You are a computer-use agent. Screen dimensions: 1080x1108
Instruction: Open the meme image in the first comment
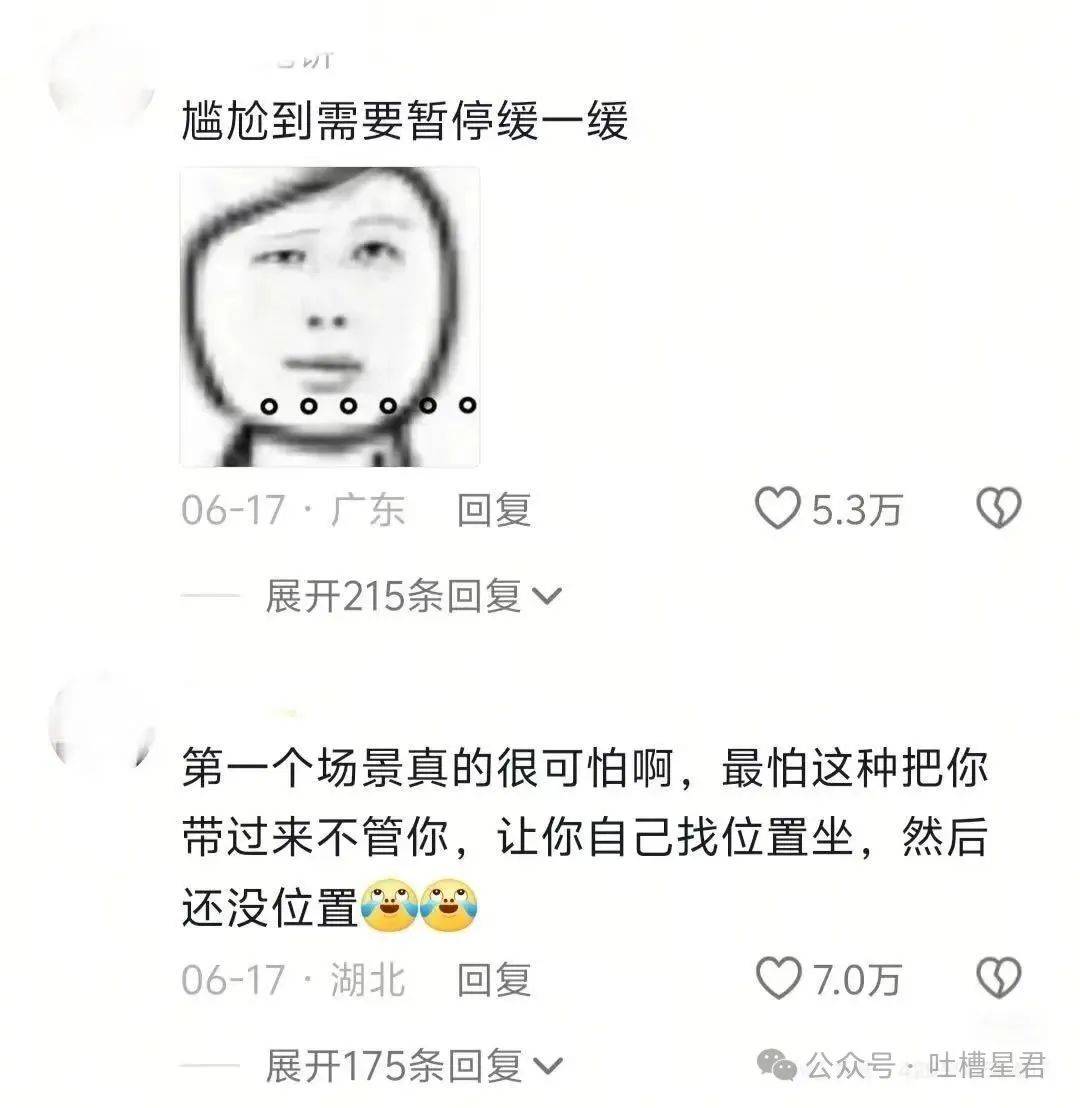coord(329,317)
